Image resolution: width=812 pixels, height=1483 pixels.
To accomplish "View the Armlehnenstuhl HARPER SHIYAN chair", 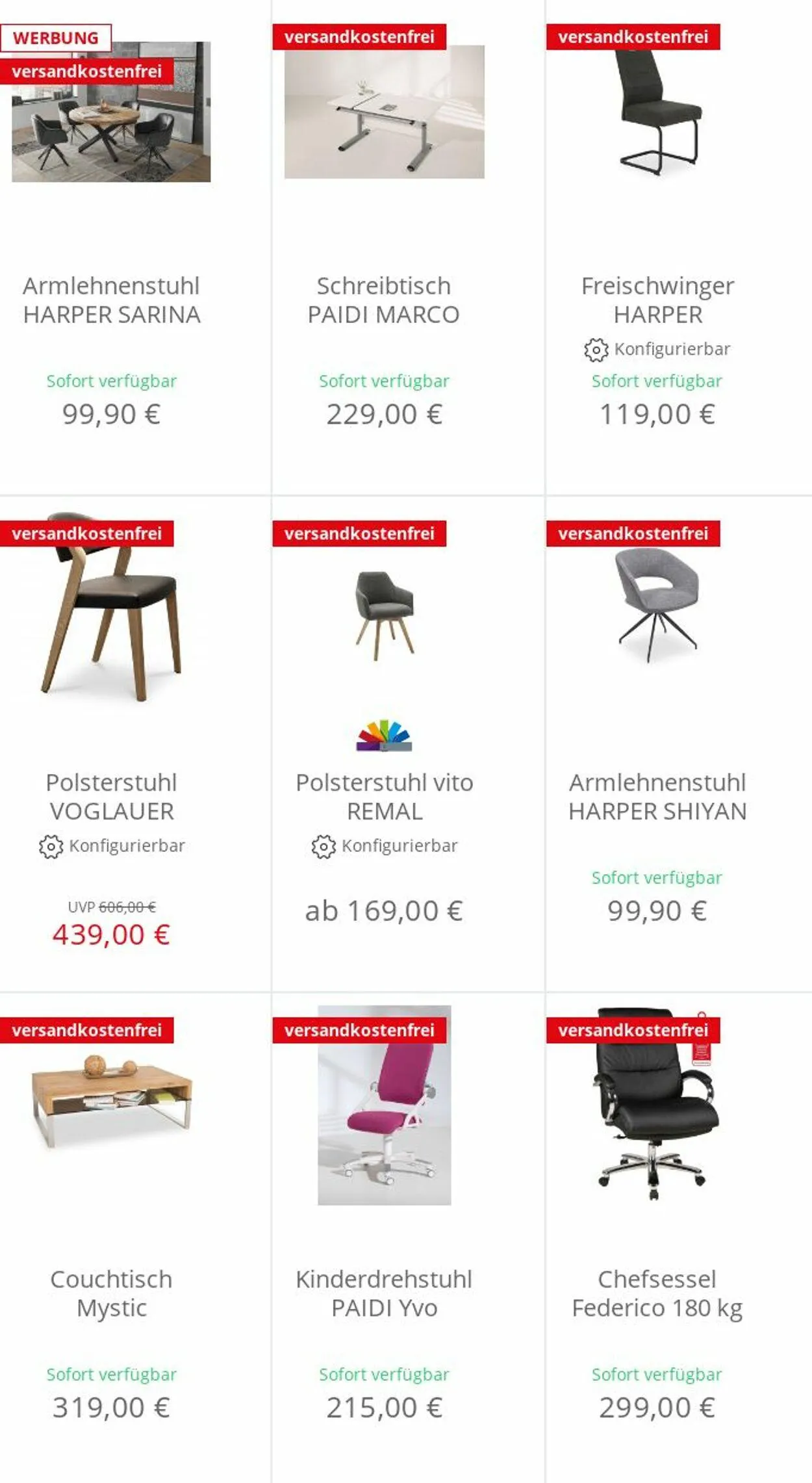I will tap(657, 797).
